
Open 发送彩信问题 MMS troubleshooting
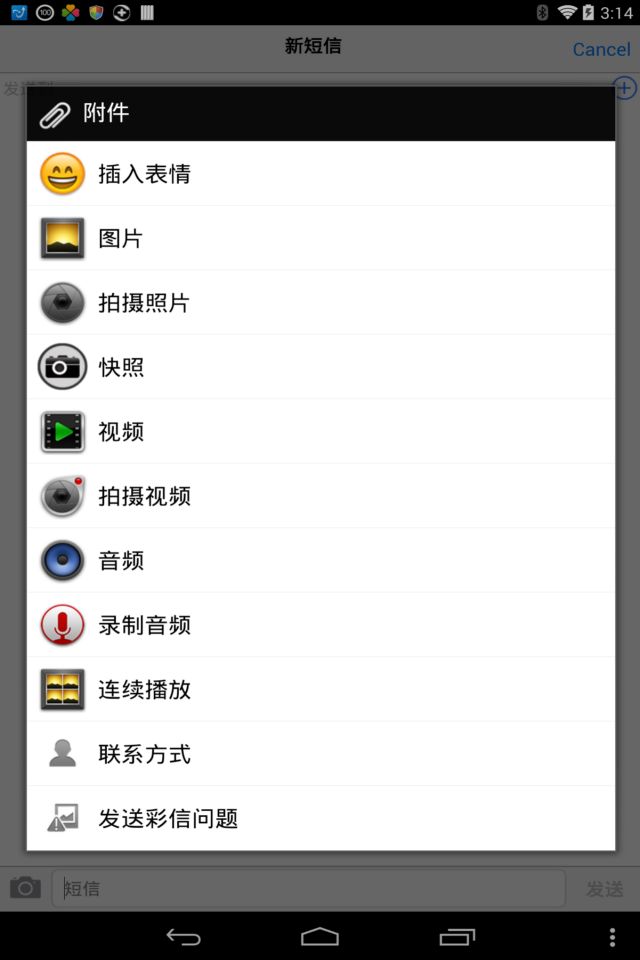320,818
